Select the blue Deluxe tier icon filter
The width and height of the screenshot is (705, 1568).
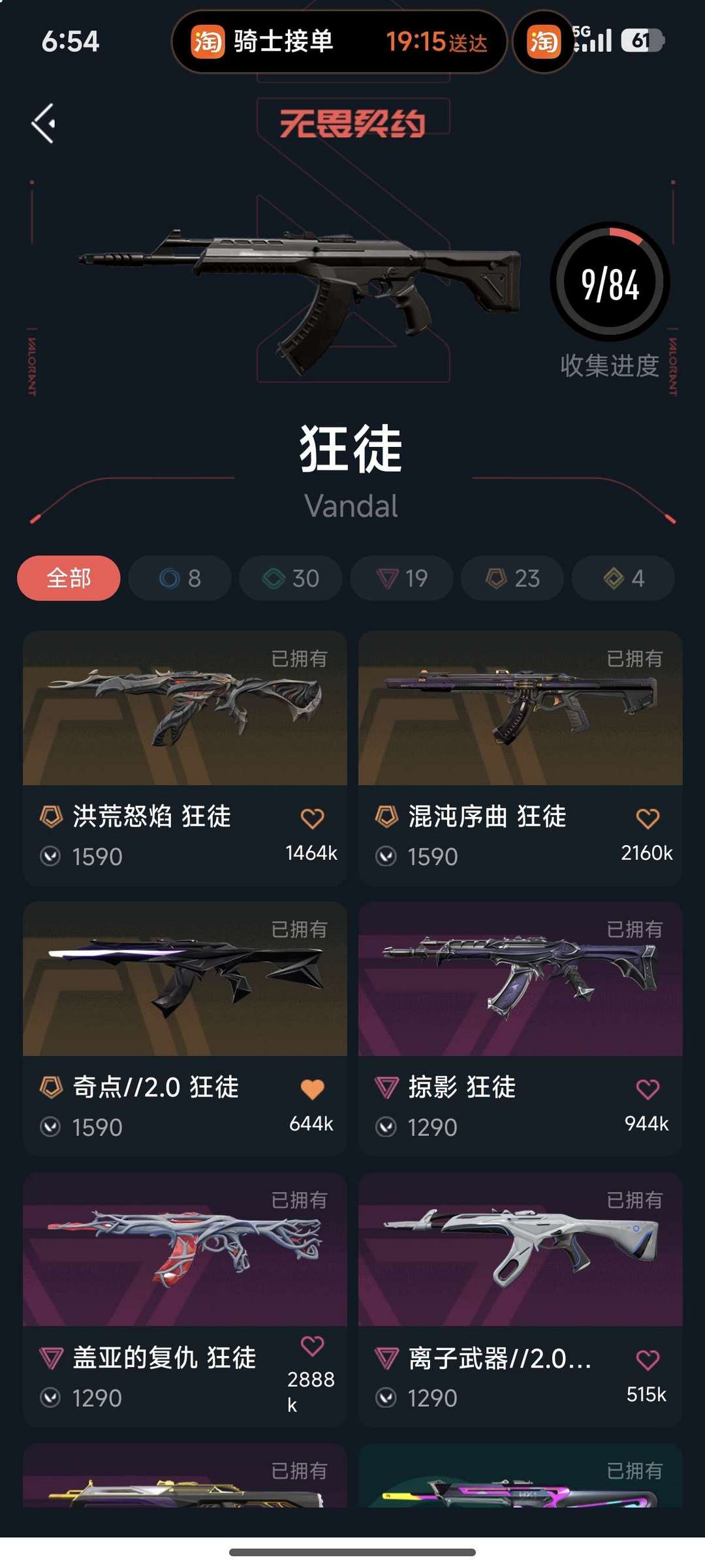pos(179,578)
